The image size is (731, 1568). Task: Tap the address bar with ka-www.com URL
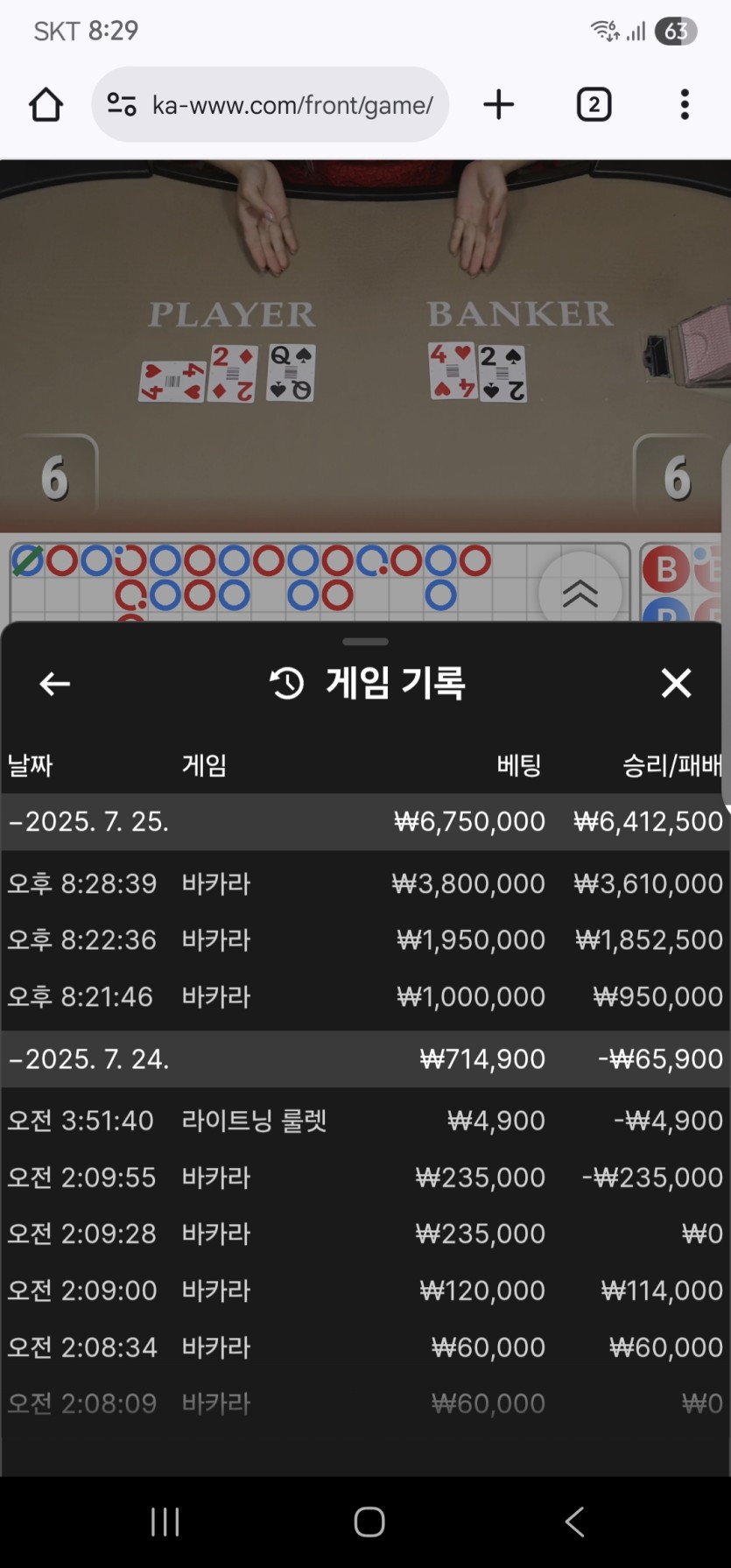271,105
